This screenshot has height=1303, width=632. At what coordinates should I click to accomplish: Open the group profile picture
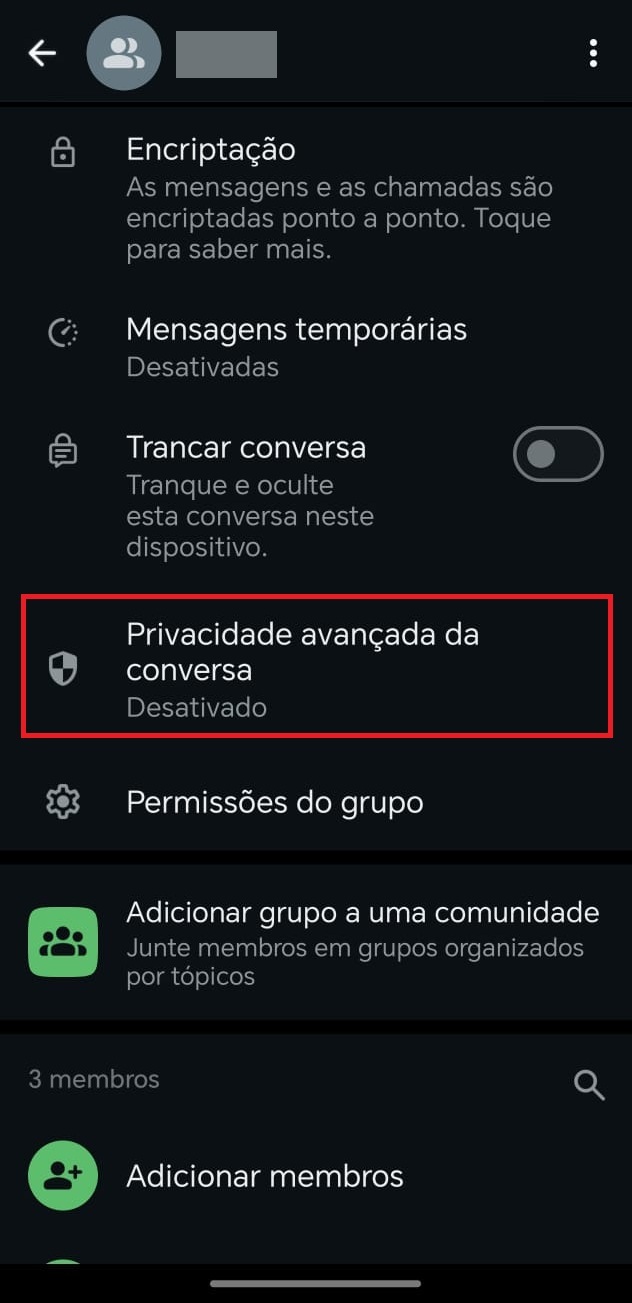[124, 53]
